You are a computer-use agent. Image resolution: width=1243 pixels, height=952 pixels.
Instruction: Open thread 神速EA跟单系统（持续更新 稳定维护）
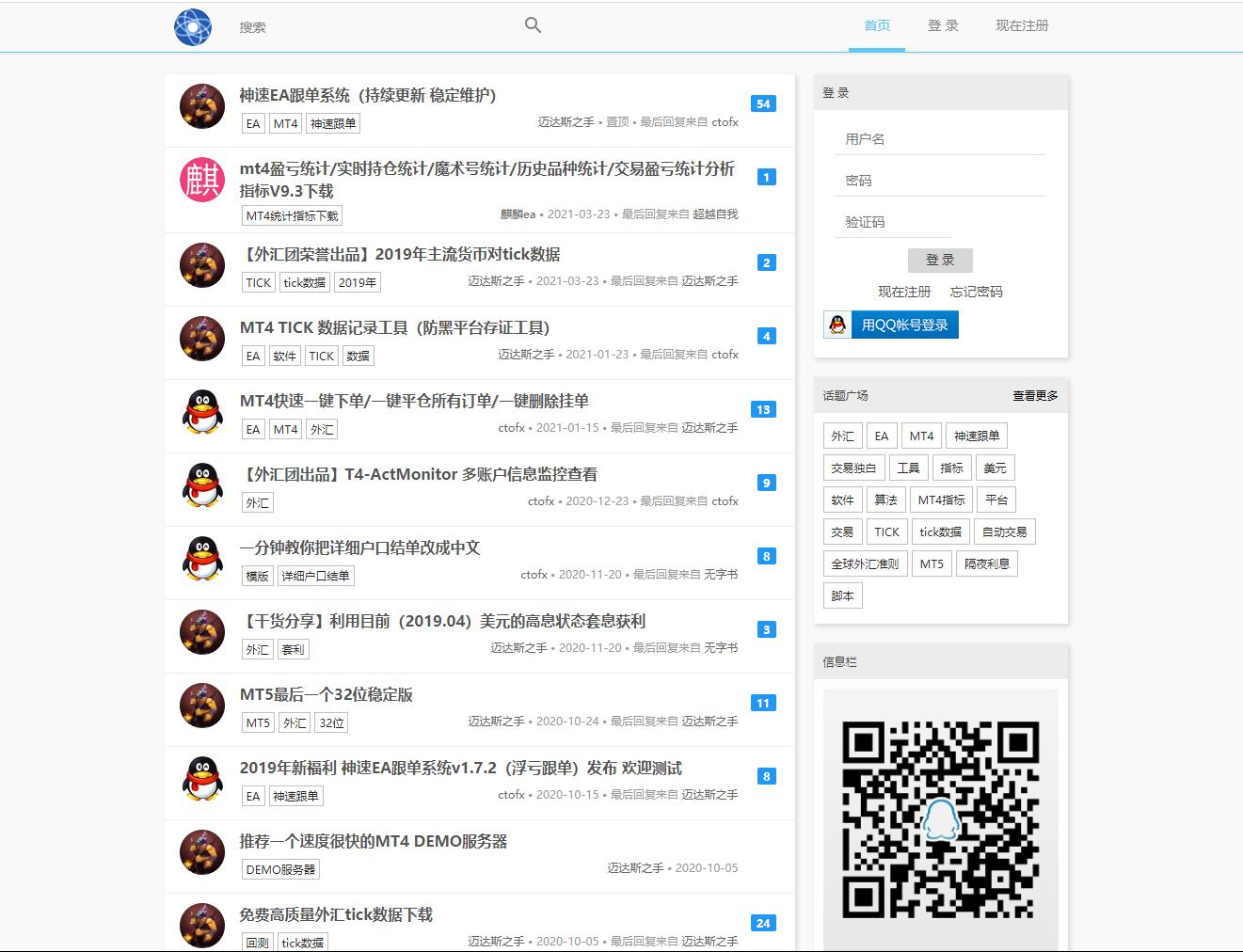tap(367, 95)
